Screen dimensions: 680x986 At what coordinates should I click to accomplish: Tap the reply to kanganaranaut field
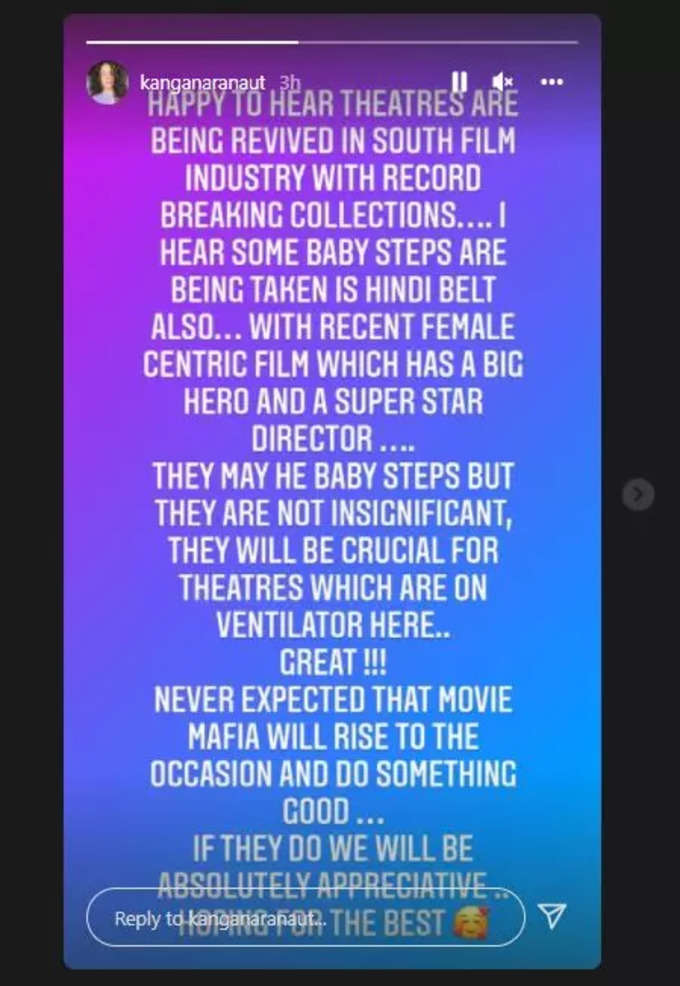coord(305,917)
